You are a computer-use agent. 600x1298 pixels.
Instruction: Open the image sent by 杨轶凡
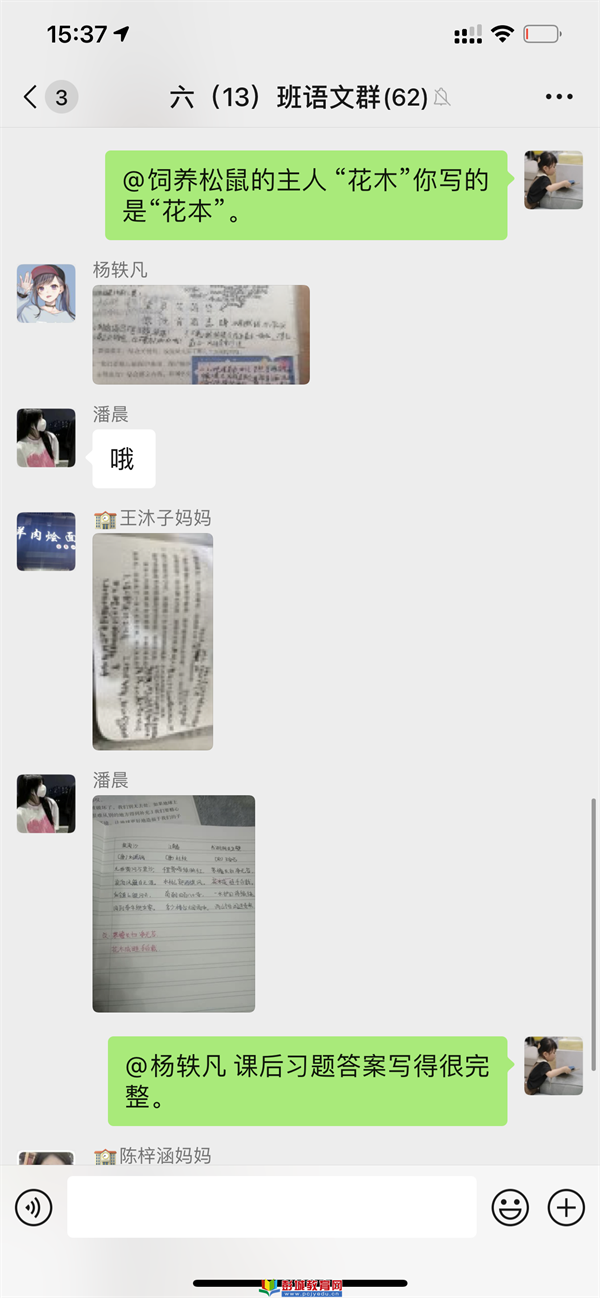tap(201, 335)
